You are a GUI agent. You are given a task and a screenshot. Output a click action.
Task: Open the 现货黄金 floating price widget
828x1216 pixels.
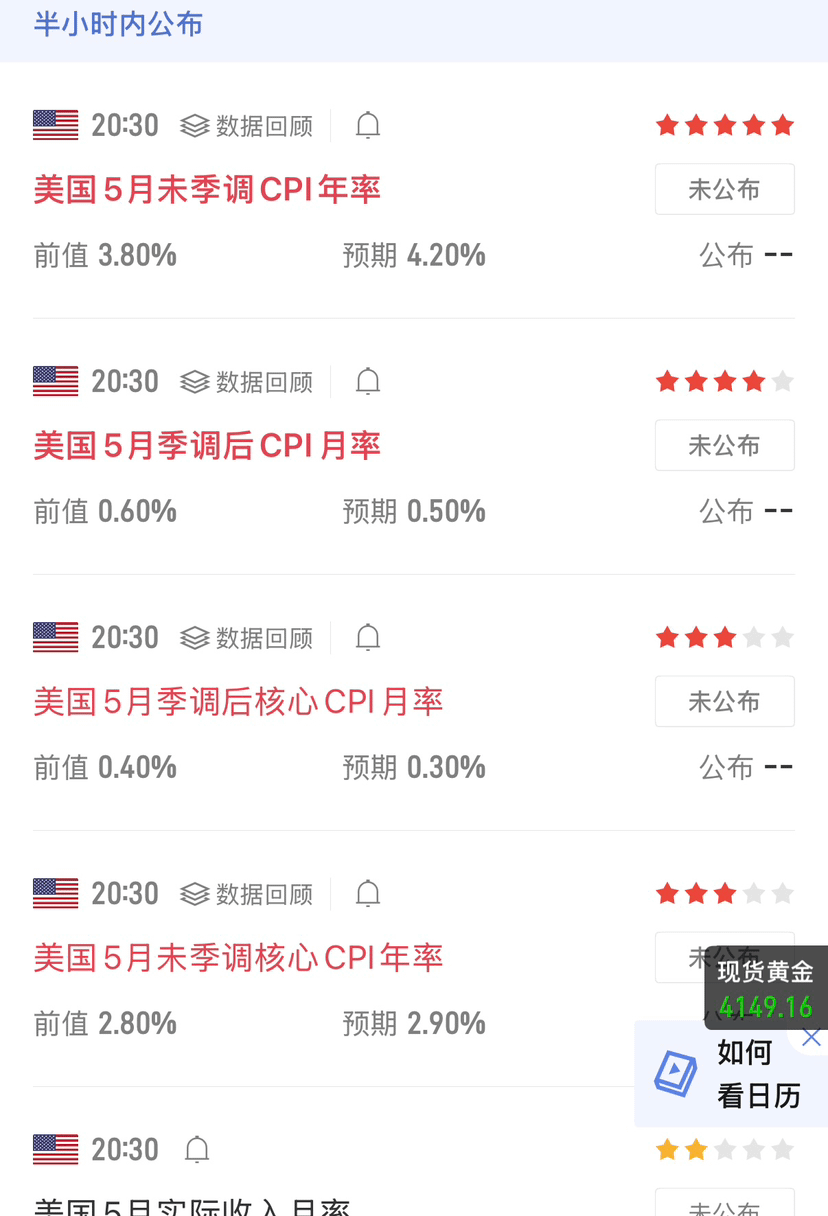tap(766, 988)
